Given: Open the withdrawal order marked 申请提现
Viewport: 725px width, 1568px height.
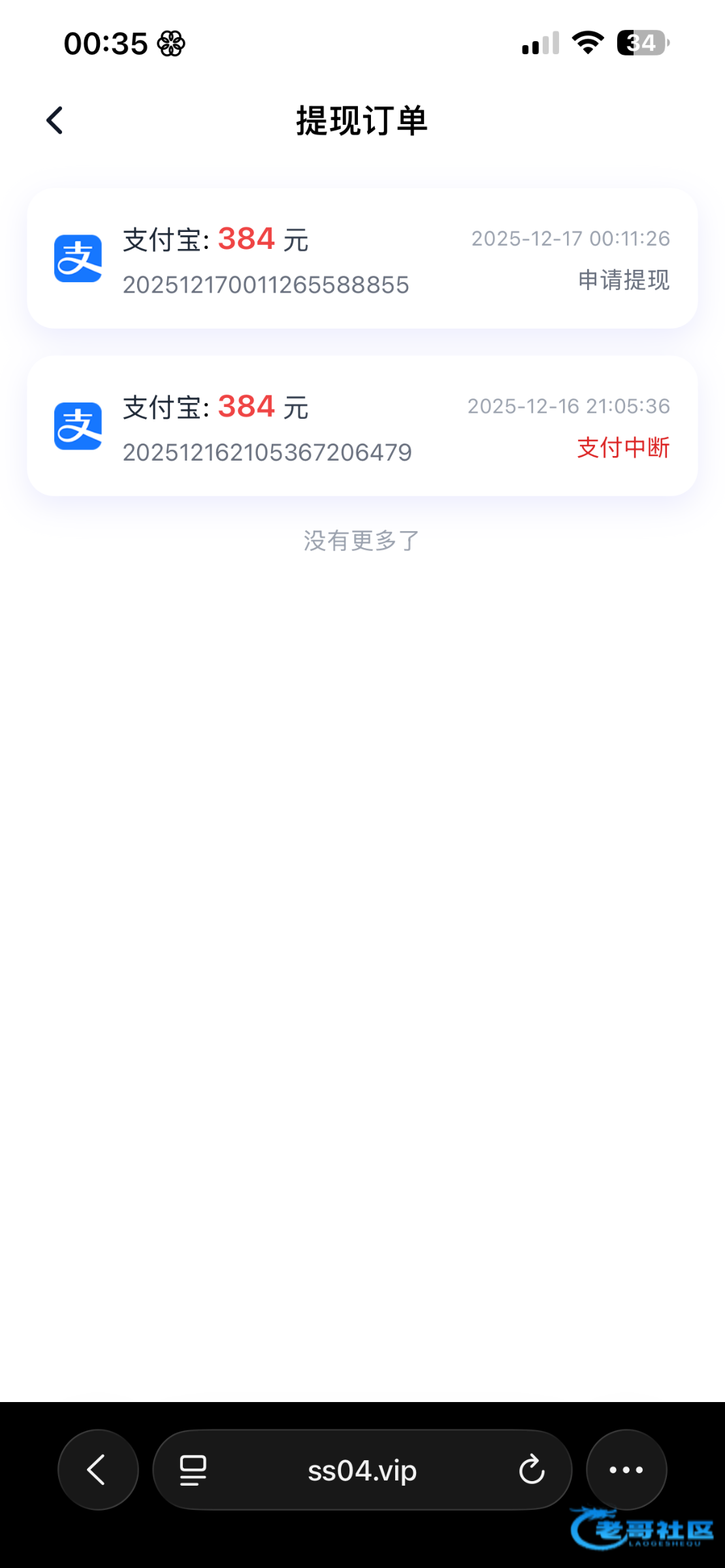Looking at the screenshot, I should click(x=362, y=259).
